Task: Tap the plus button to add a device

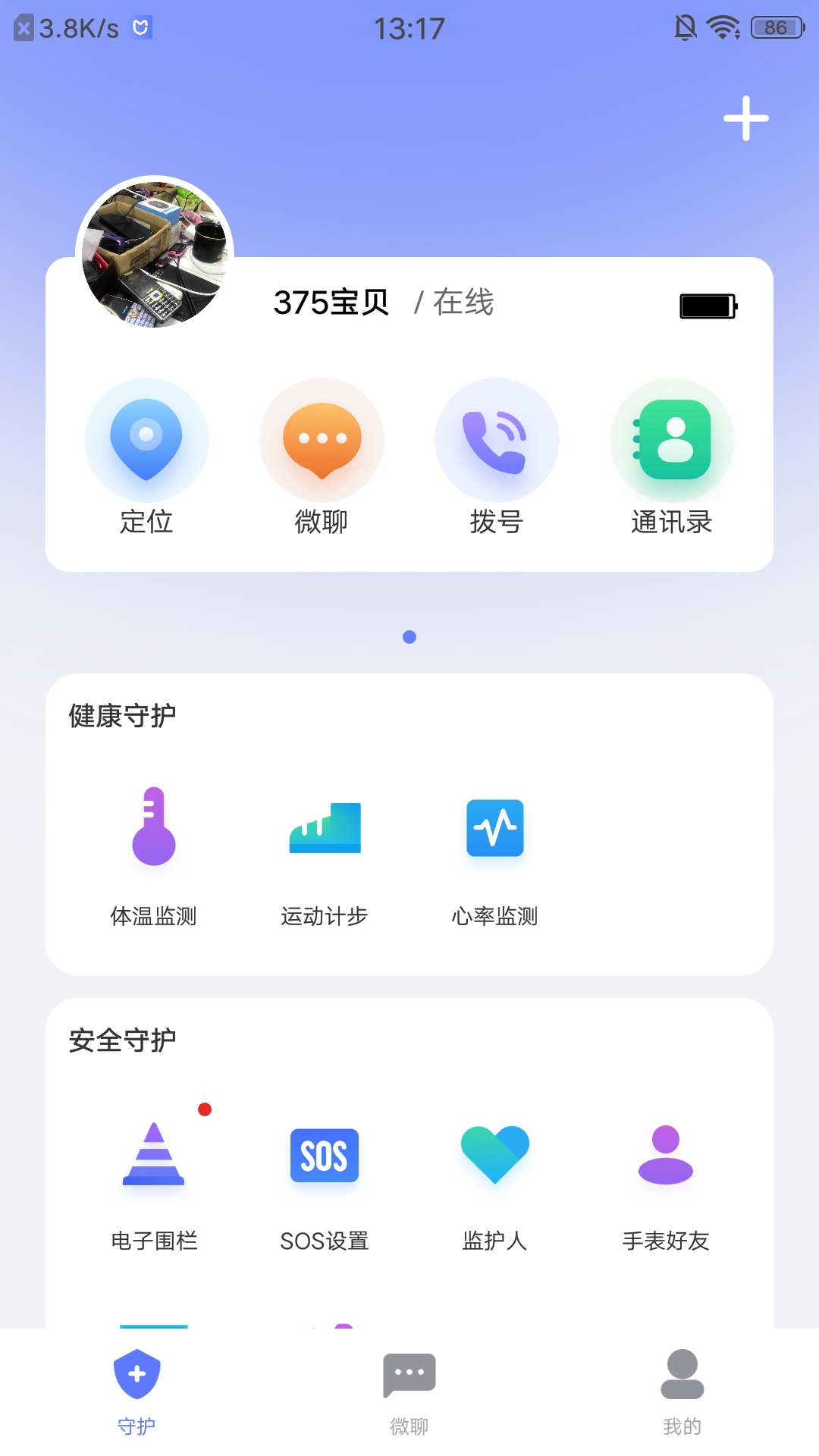Action: (745, 118)
